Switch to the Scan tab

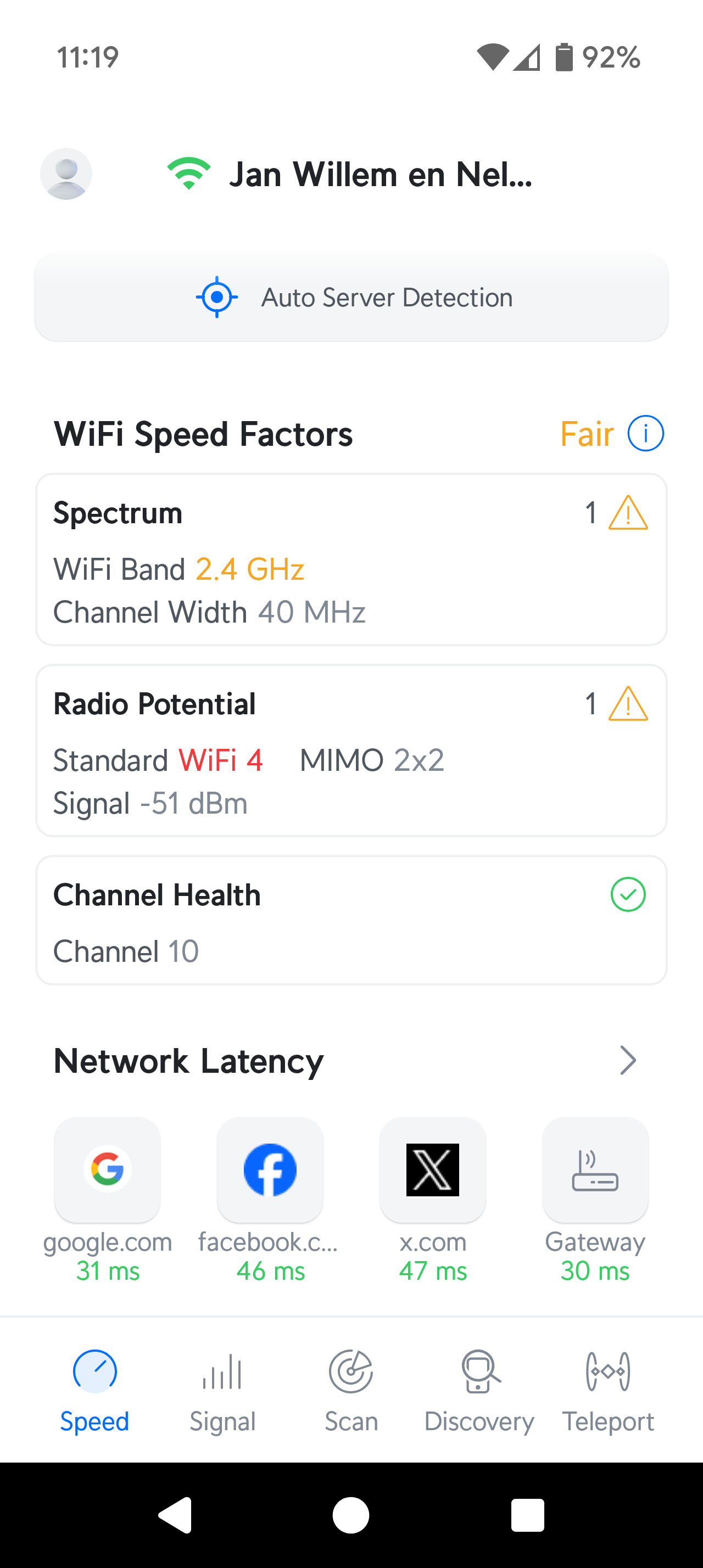pos(351,1391)
